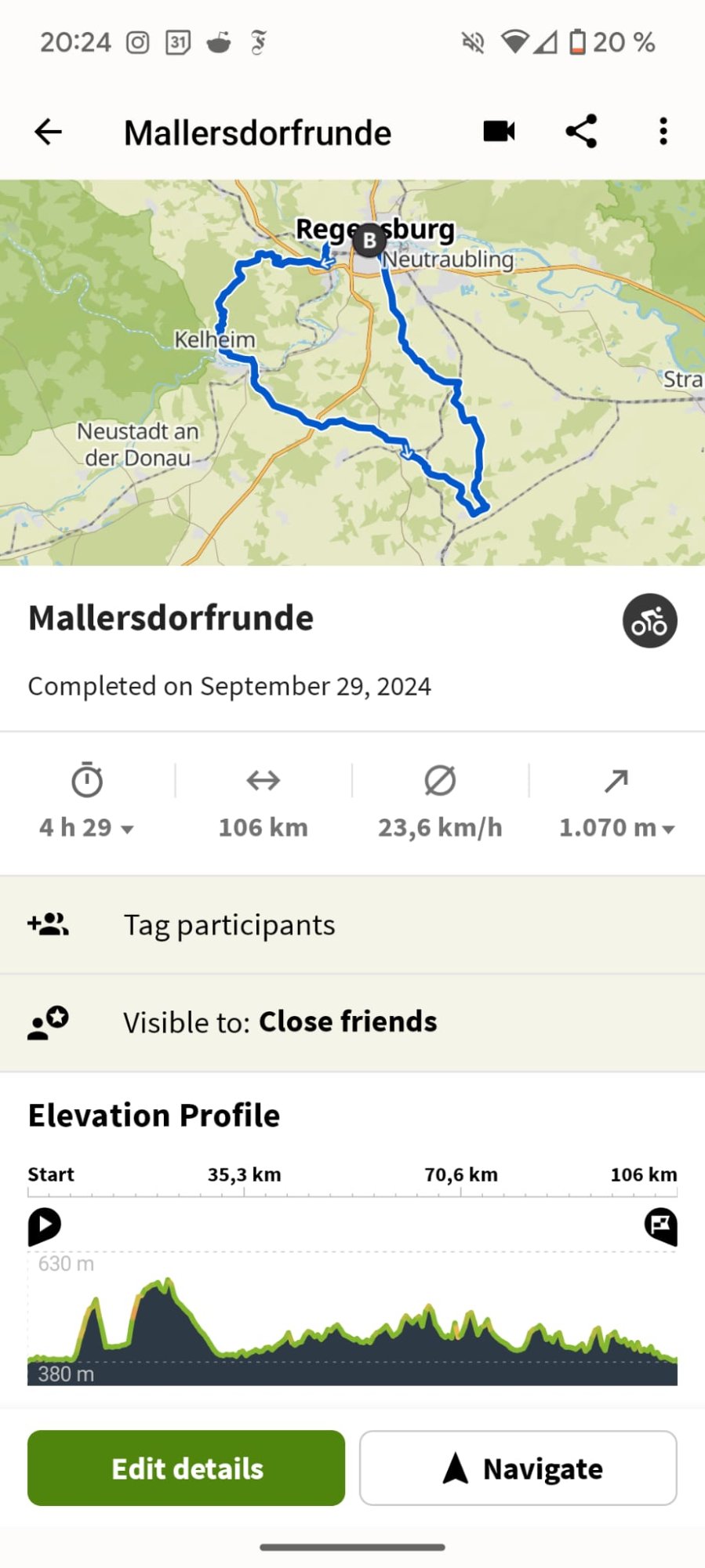Open the video camera icon
Viewport: 705px width, 1568px height.
tap(499, 132)
